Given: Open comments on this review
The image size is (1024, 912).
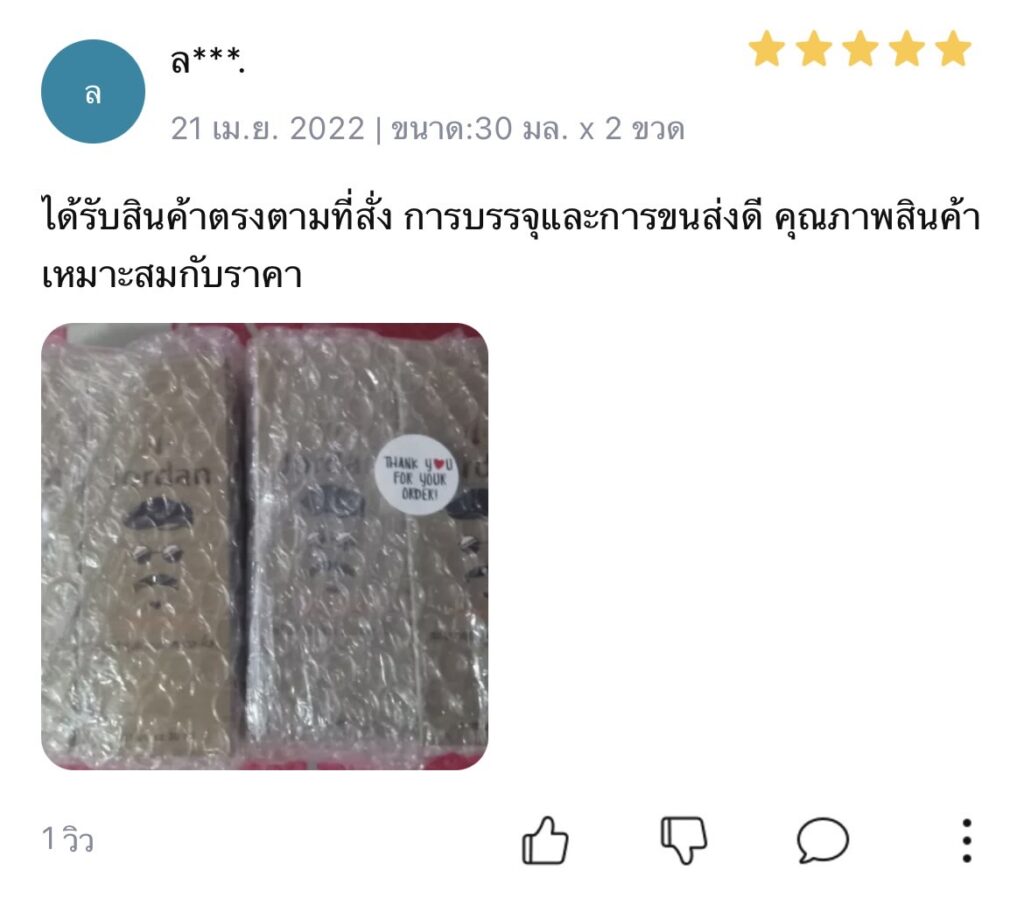Looking at the screenshot, I should tap(822, 840).
